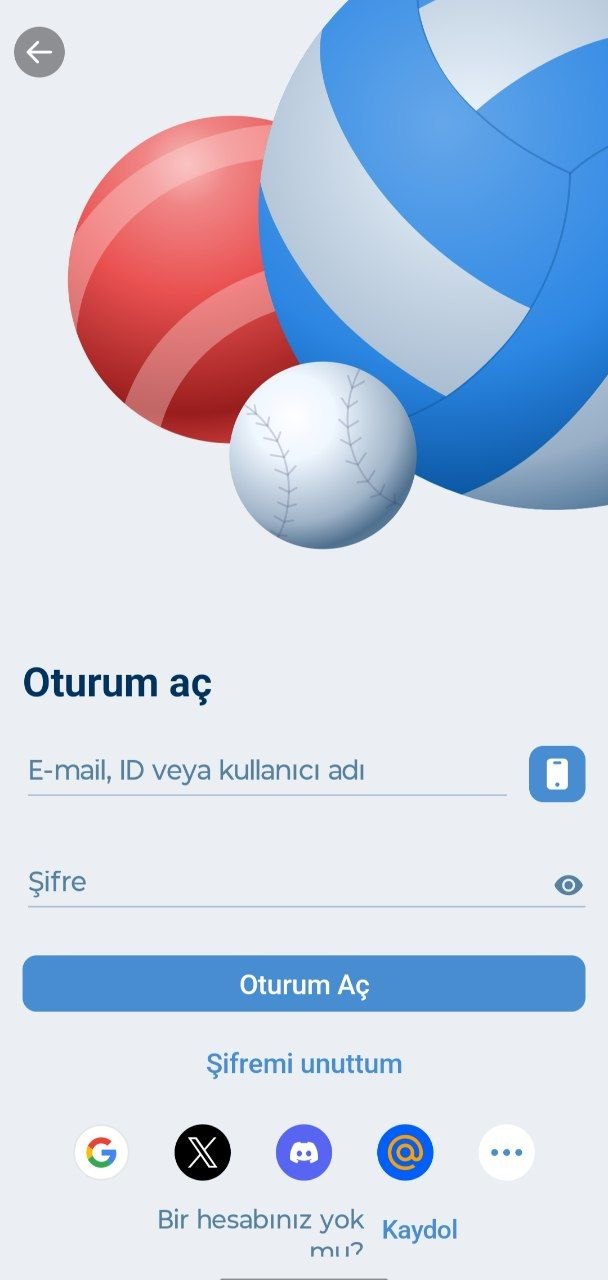Image resolution: width=608 pixels, height=1280 pixels.
Task: Show password with the eye icon
Action: click(x=568, y=885)
